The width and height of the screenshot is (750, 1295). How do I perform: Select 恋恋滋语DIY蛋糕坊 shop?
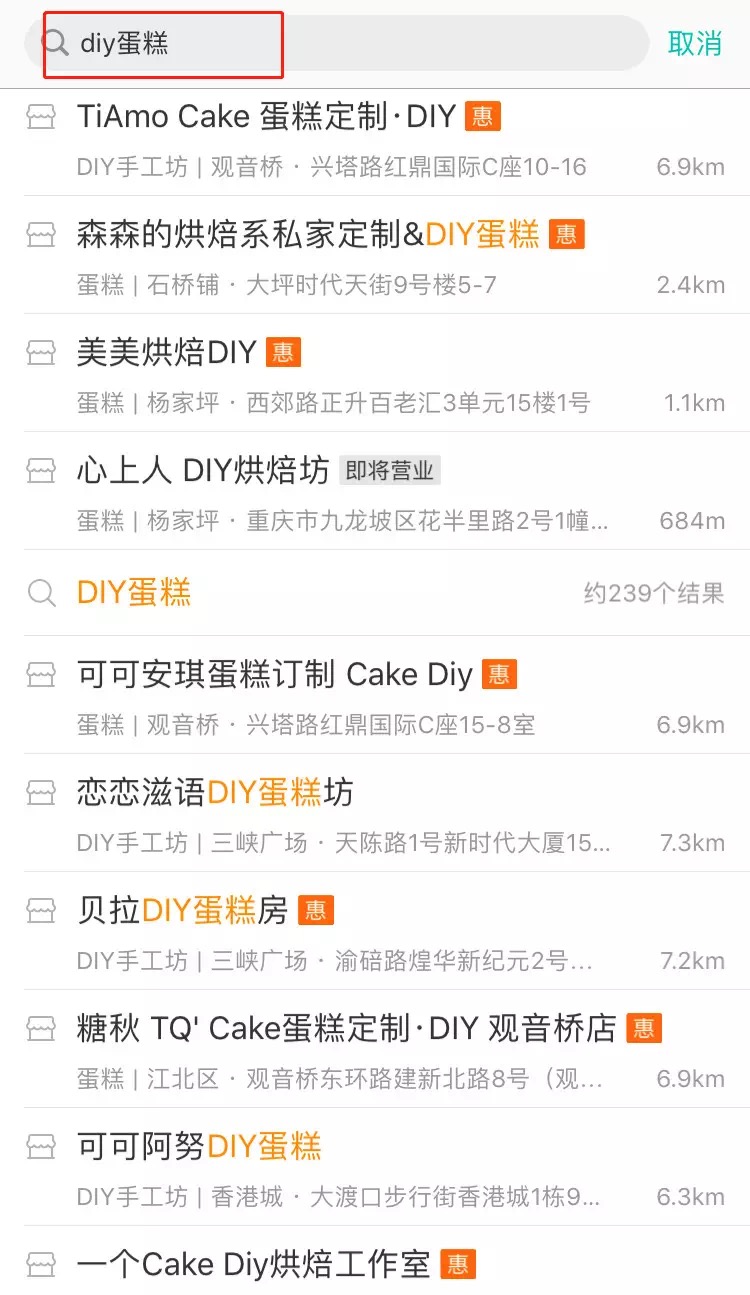click(x=375, y=813)
